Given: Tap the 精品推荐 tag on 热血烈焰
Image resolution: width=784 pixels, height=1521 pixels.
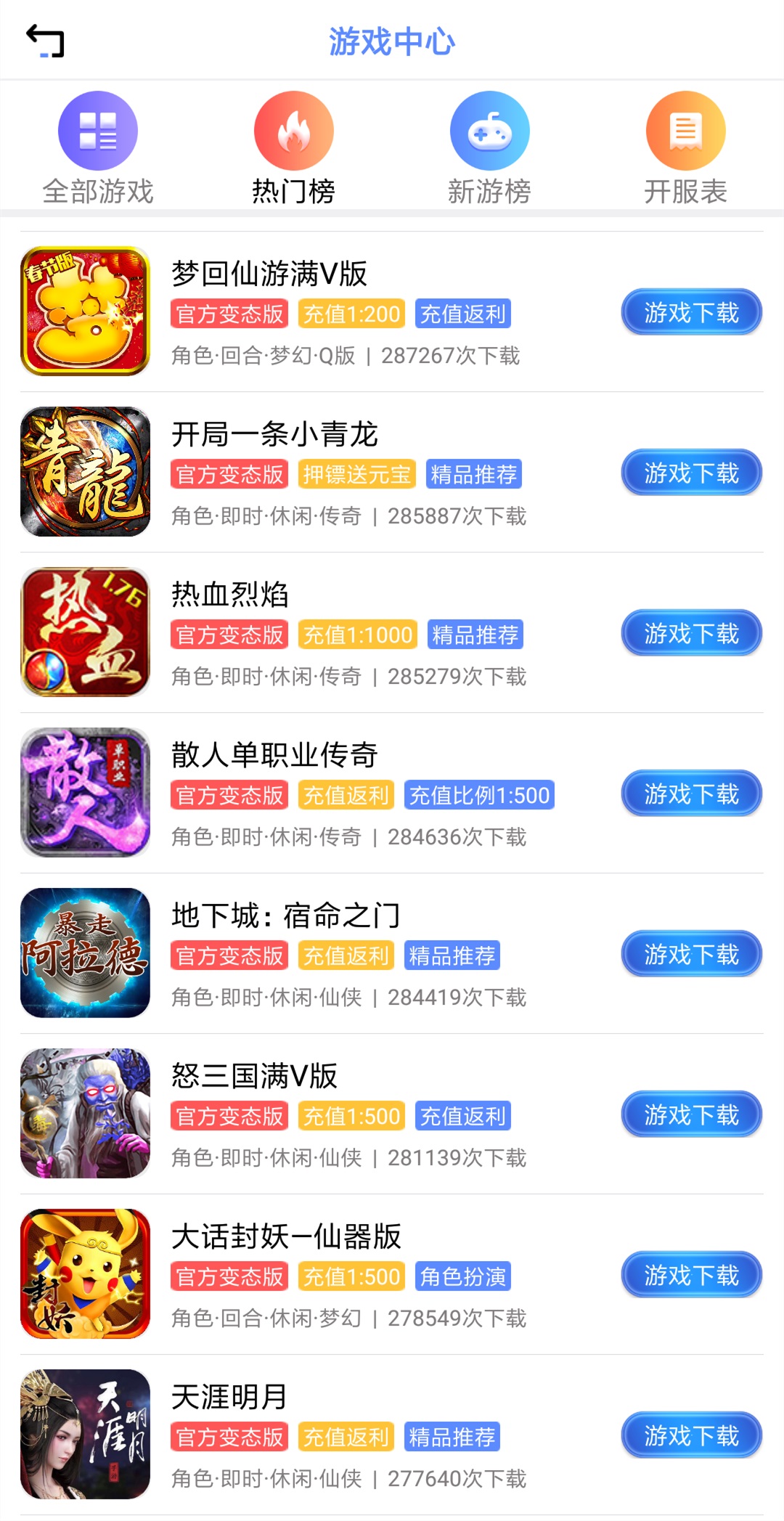Looking at the screenshot, I should (x=475, y=635).
